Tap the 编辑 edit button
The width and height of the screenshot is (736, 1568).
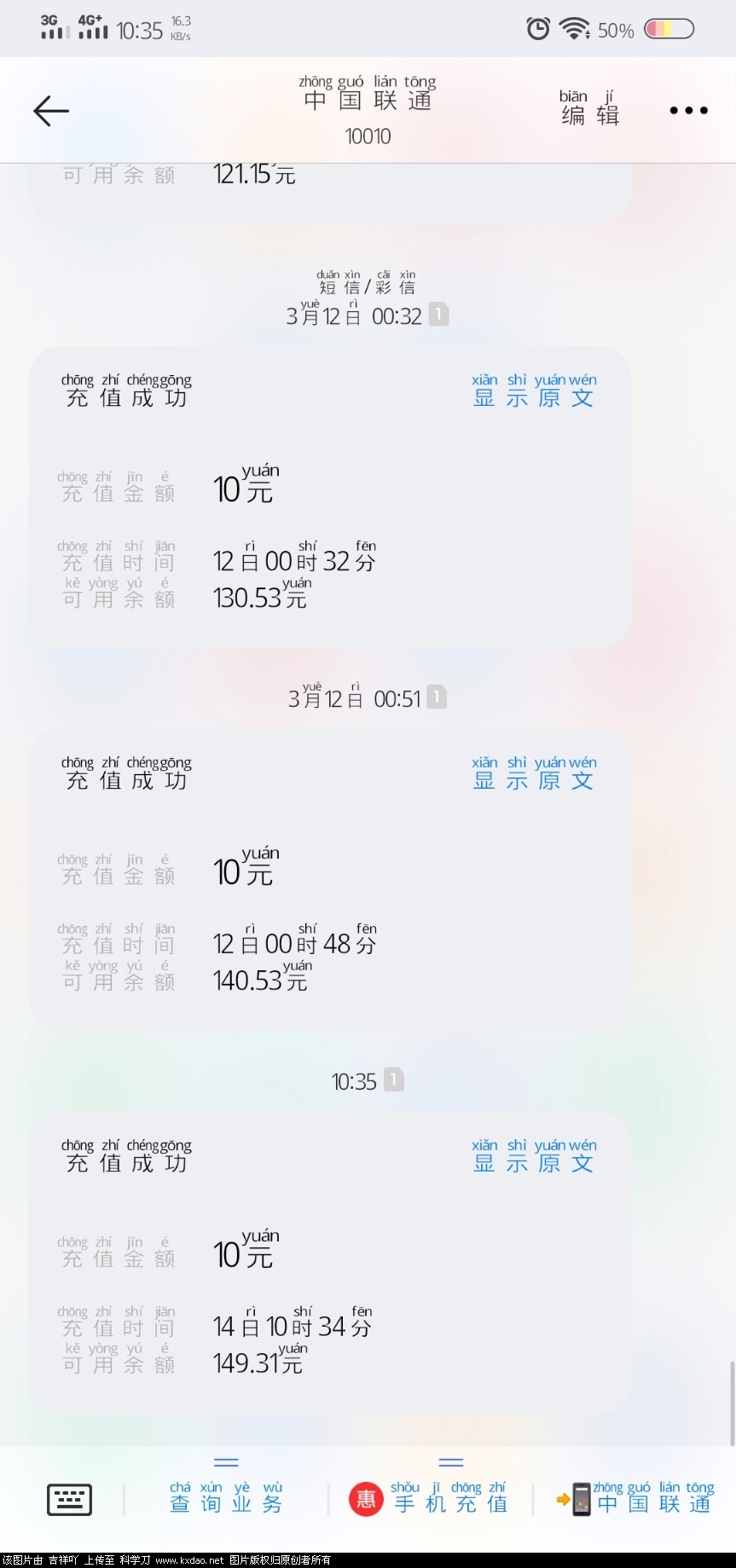(x=589, y=110)
